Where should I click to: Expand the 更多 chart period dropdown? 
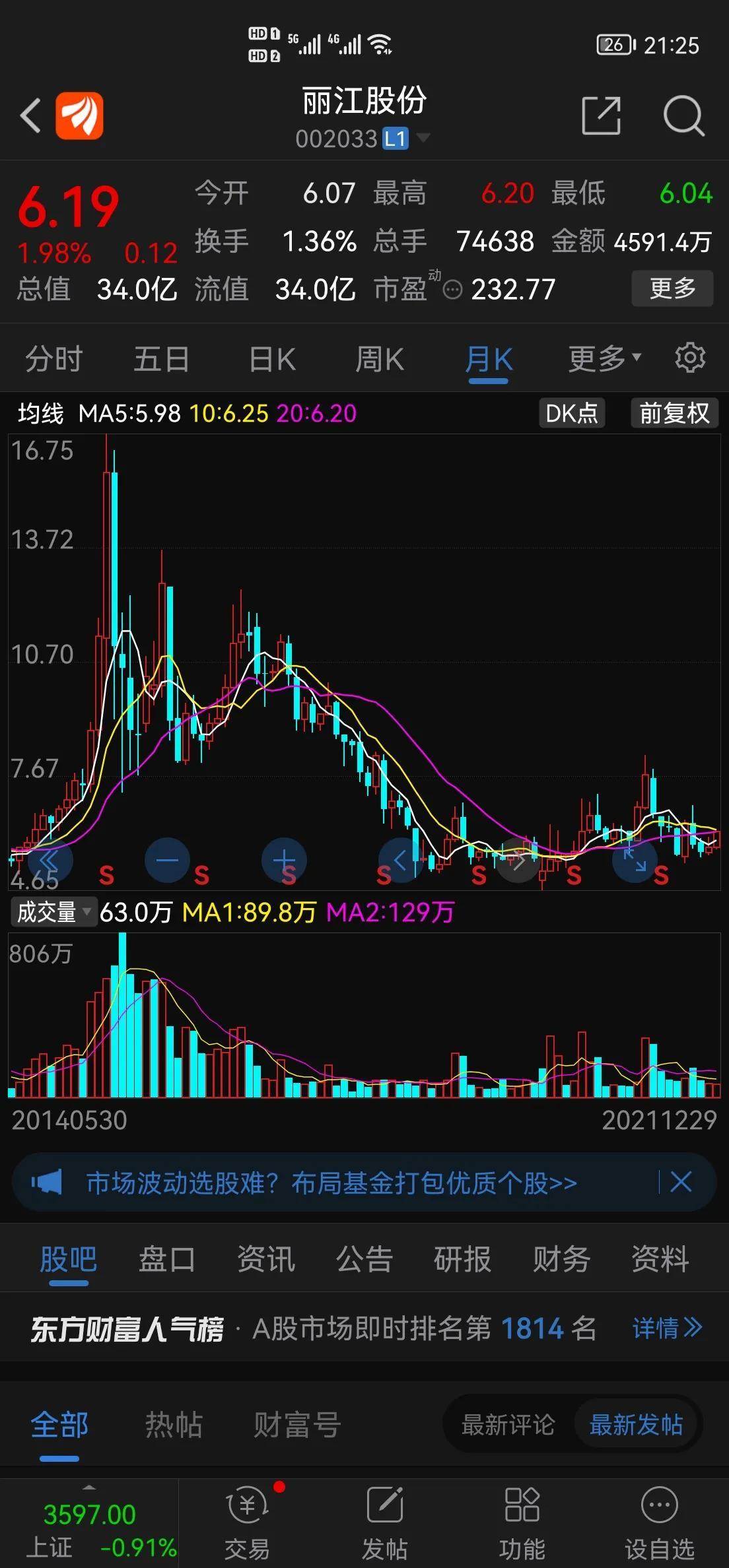tap(604, 359)
